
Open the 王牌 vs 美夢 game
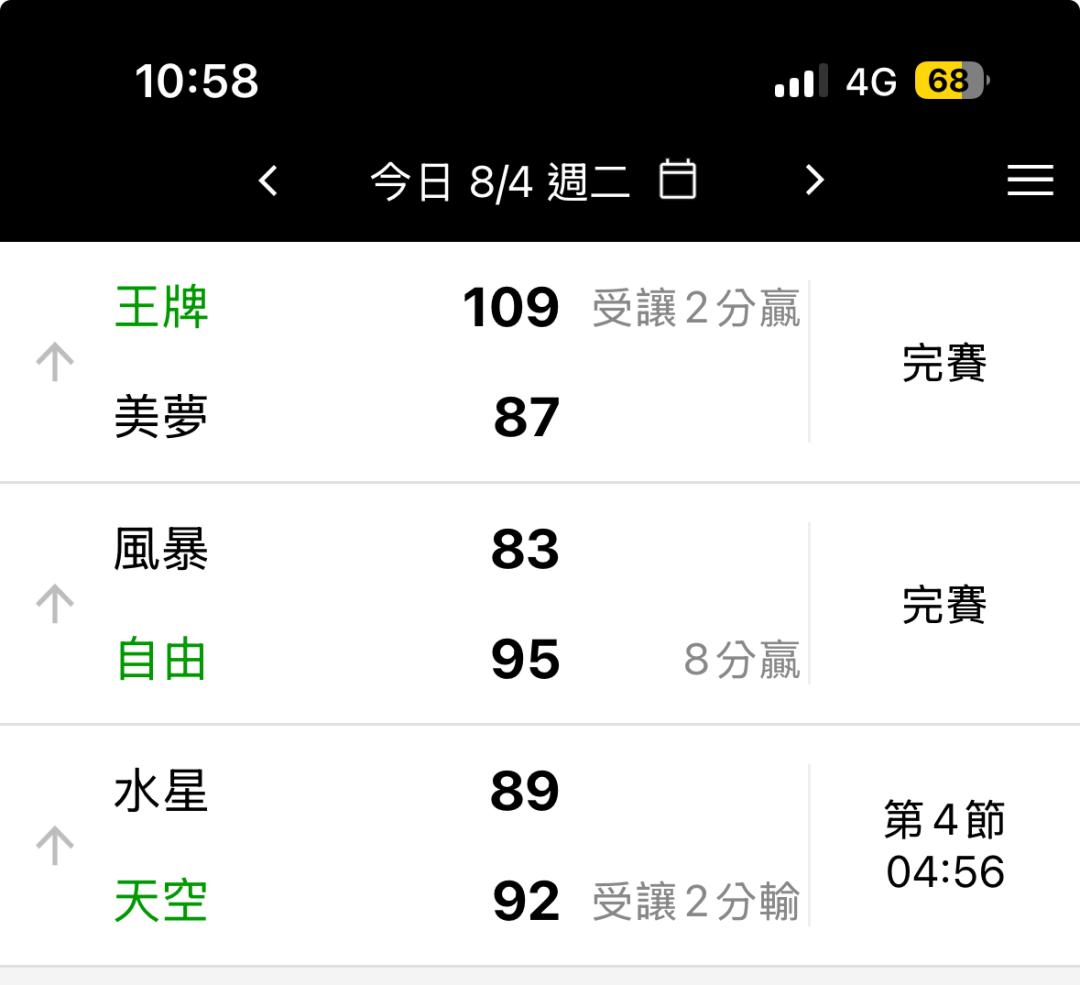[540, 362]
